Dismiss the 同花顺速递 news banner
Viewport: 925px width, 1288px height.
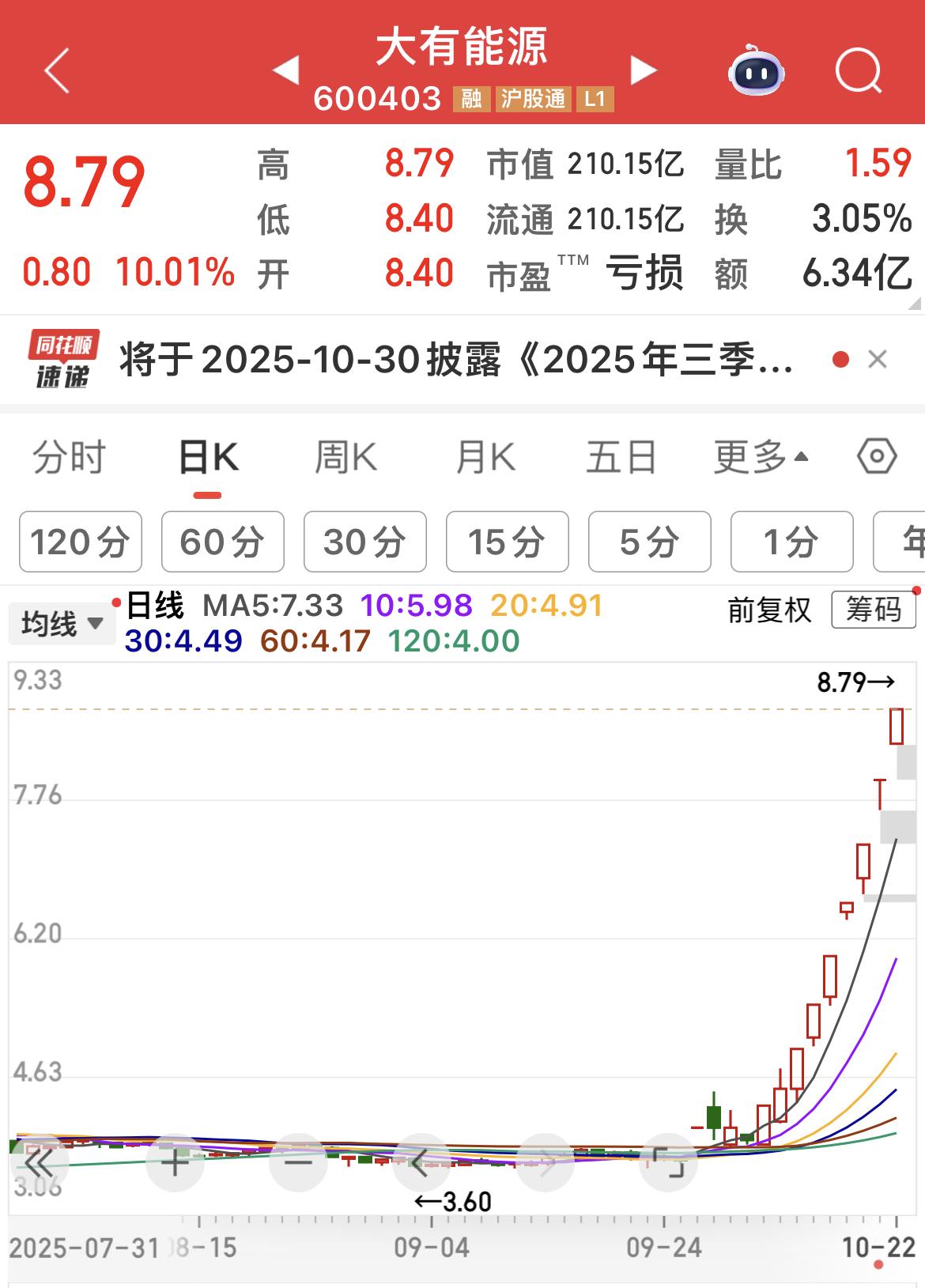pos(877,361)
